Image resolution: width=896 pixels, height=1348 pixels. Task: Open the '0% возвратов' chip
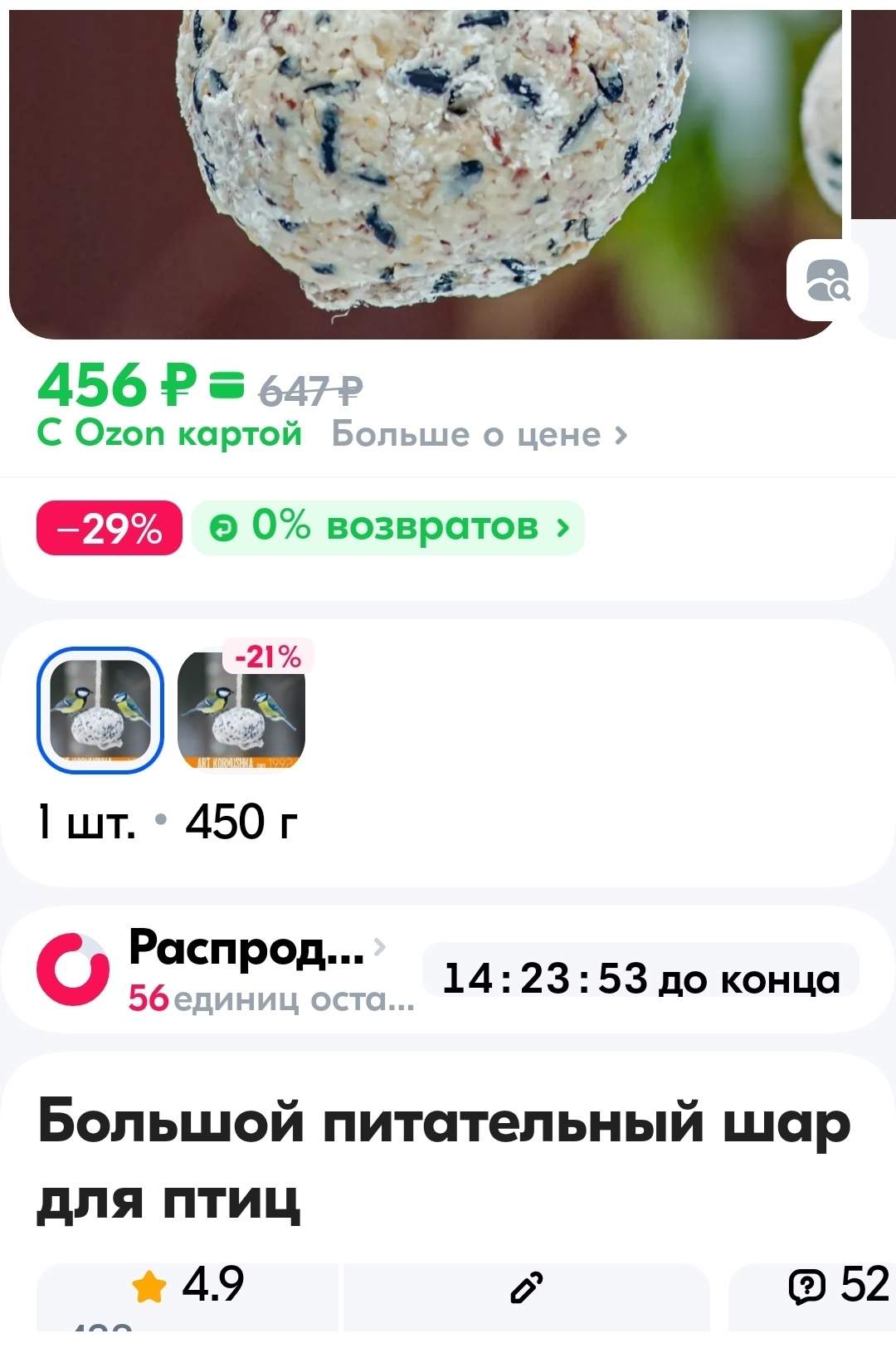[388, 528]
